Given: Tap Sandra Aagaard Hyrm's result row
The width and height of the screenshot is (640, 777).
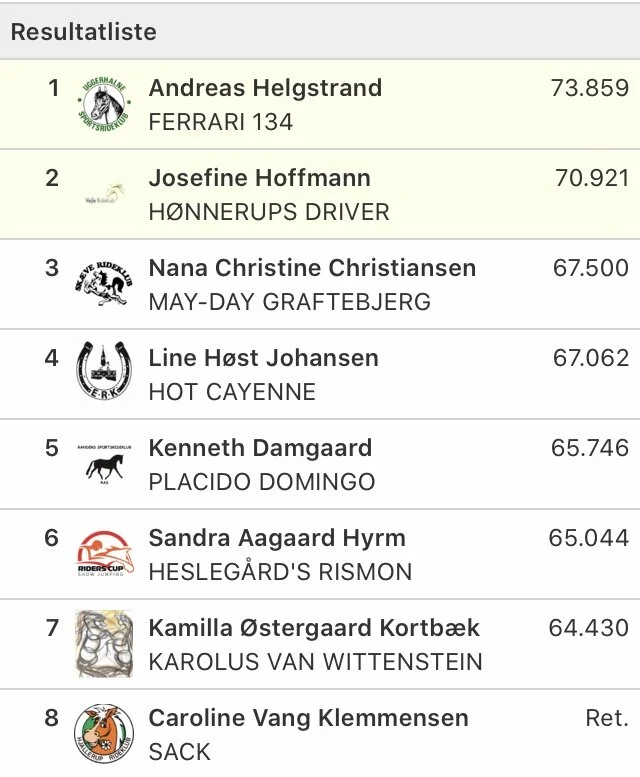Looking at the screenshot, I should (320, 554).
